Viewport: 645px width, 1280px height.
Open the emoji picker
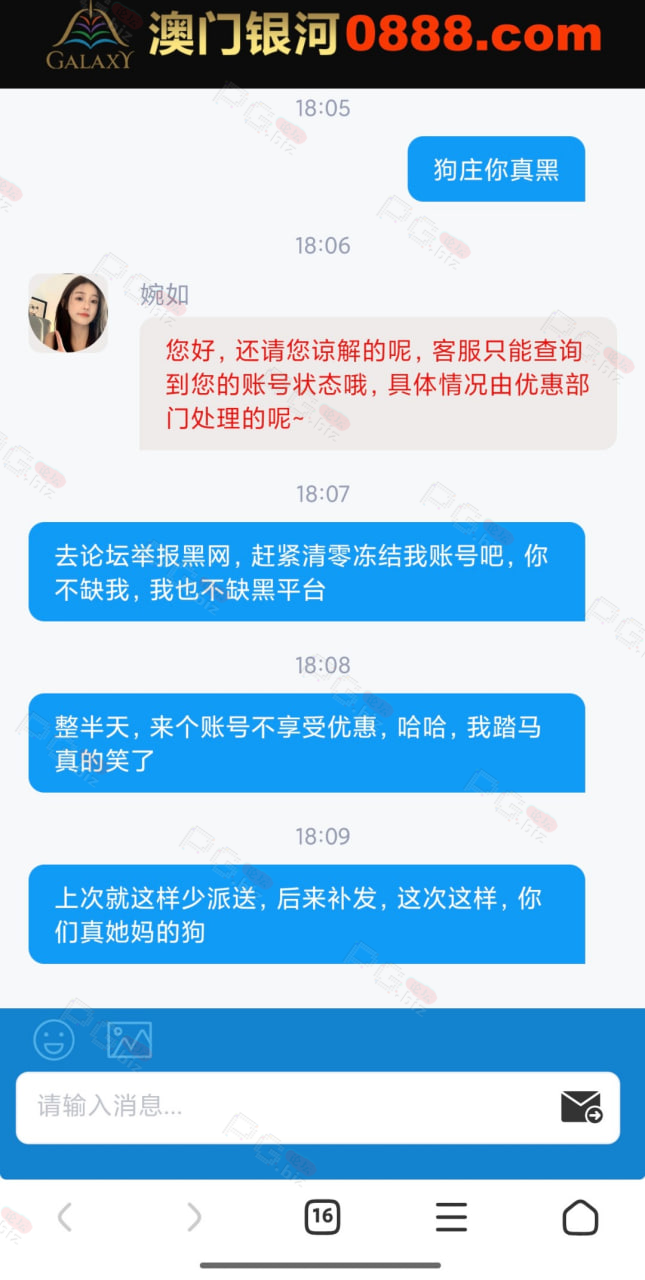pyautogui.click(x=54, y=1040)
